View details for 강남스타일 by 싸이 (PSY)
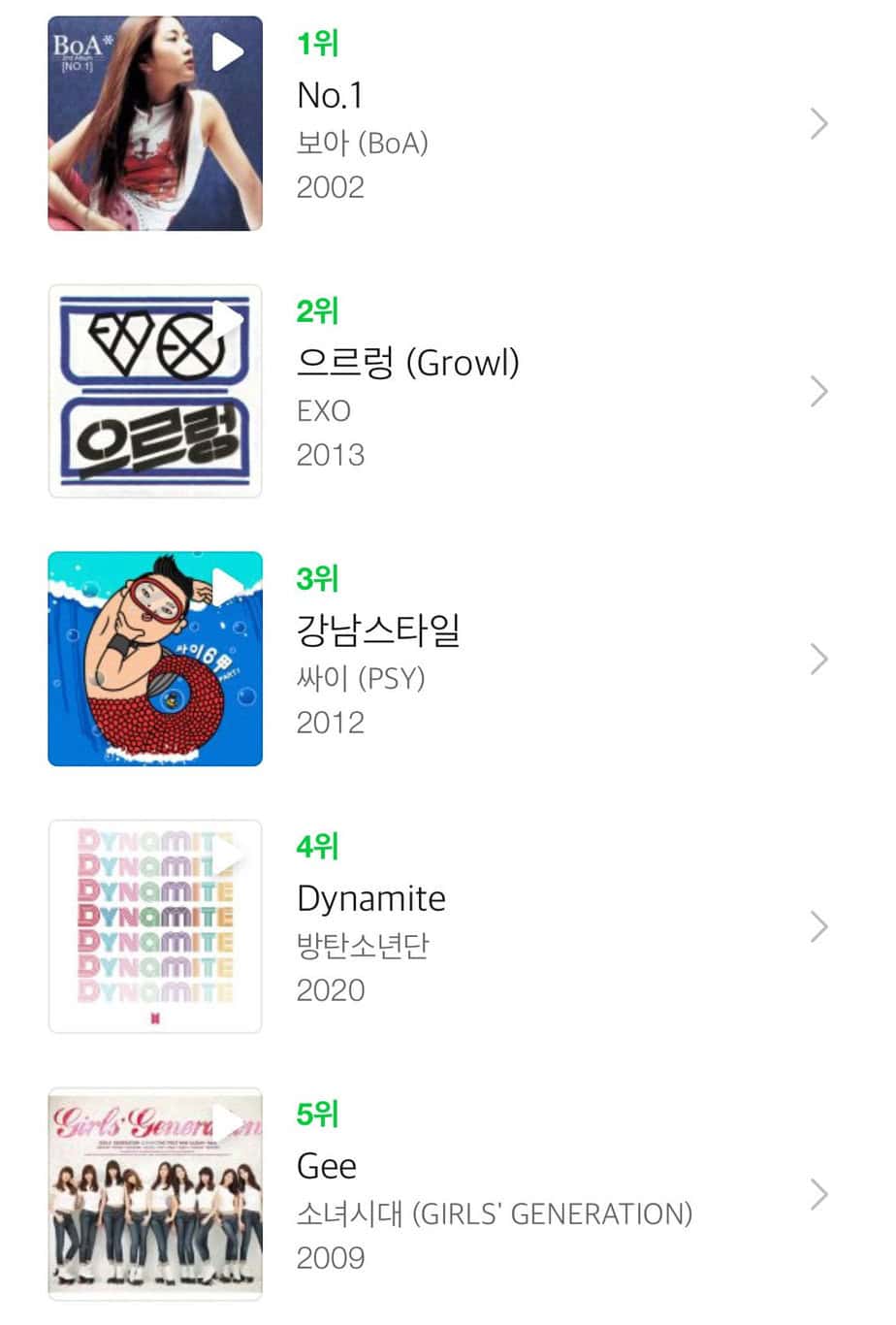Screen dimensions: 896x1325 coord(818,660)
